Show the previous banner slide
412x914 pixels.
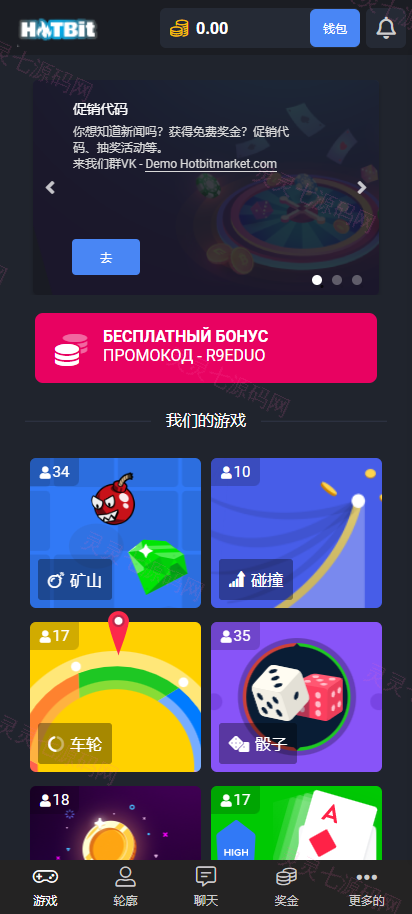pos(51,187)
